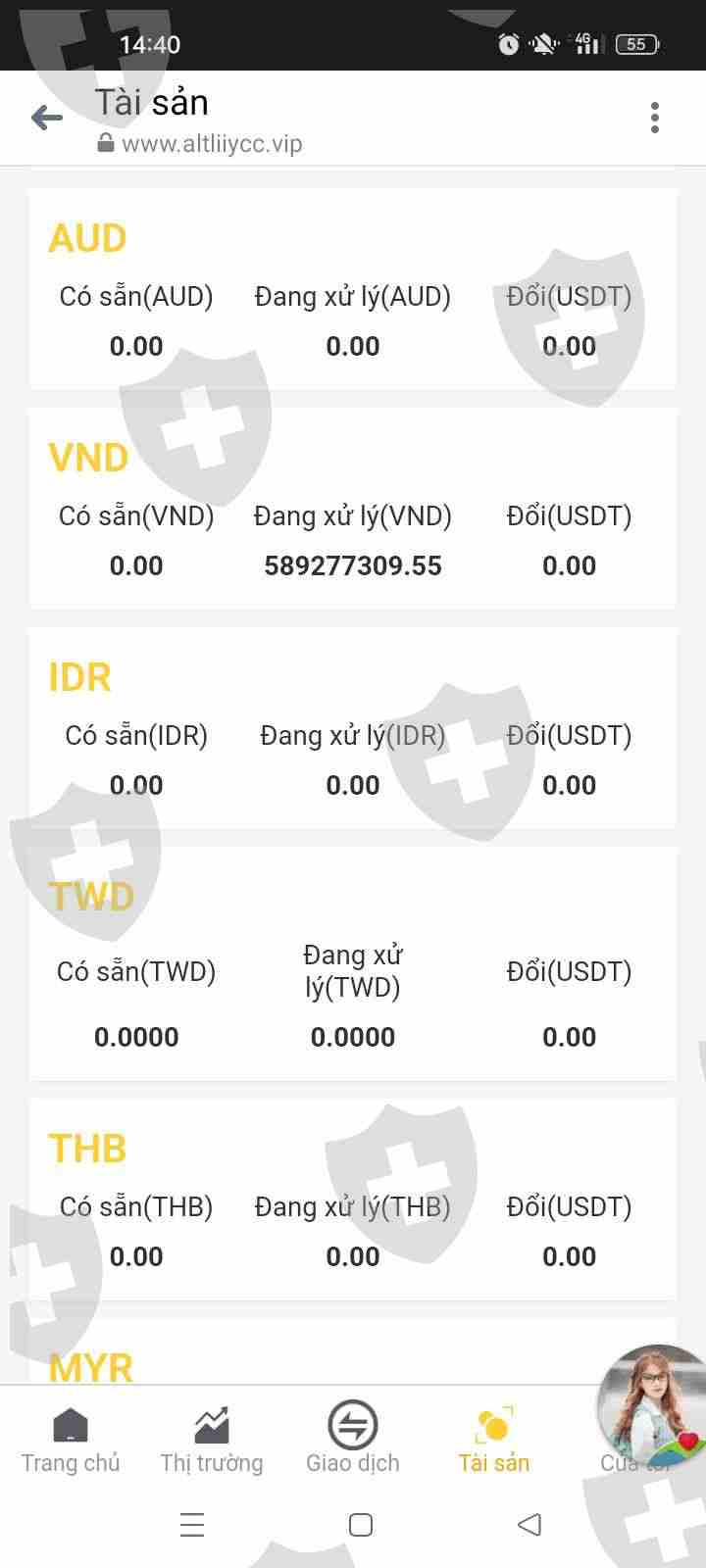706x1568 pixels.
Task: Open the AUD asset card
Action: click(353, 289)
